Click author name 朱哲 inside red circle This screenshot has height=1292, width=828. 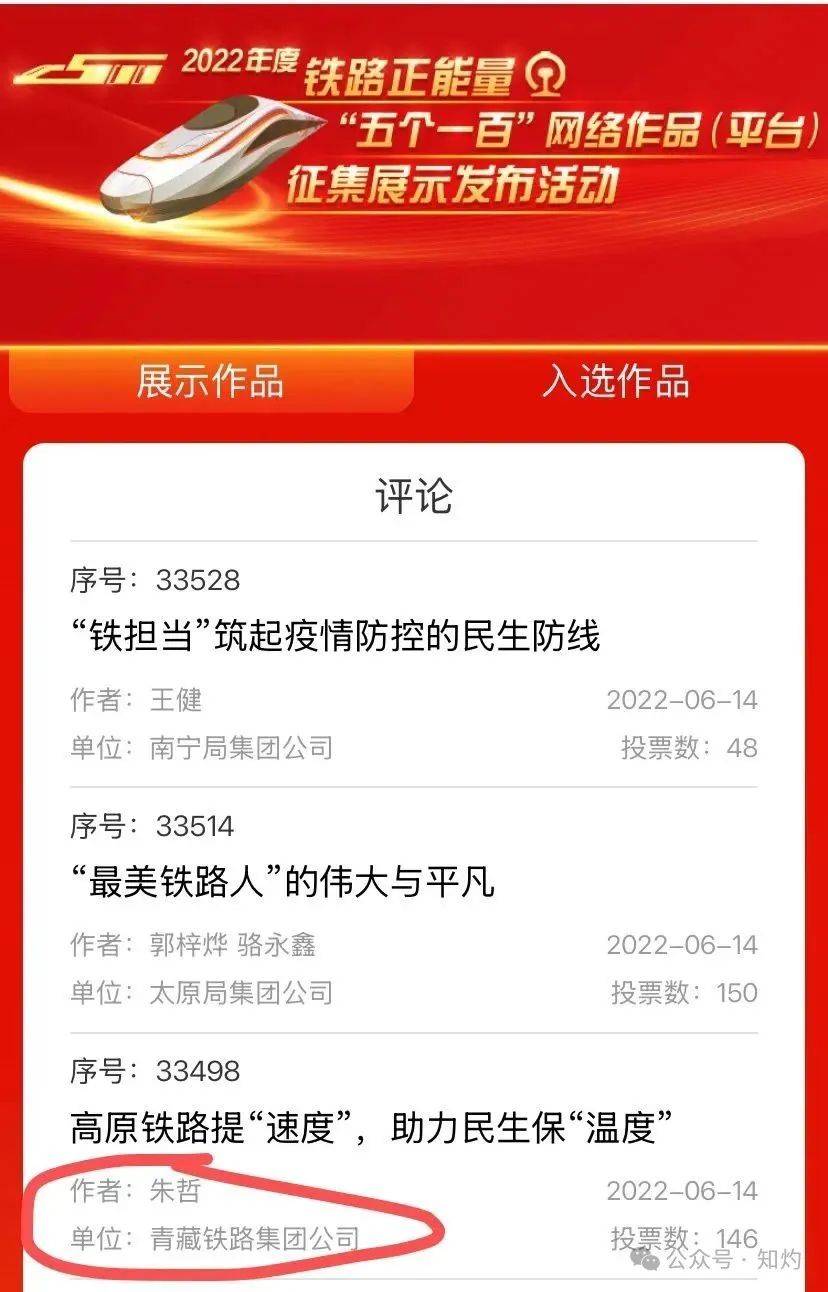point(178,1191)
